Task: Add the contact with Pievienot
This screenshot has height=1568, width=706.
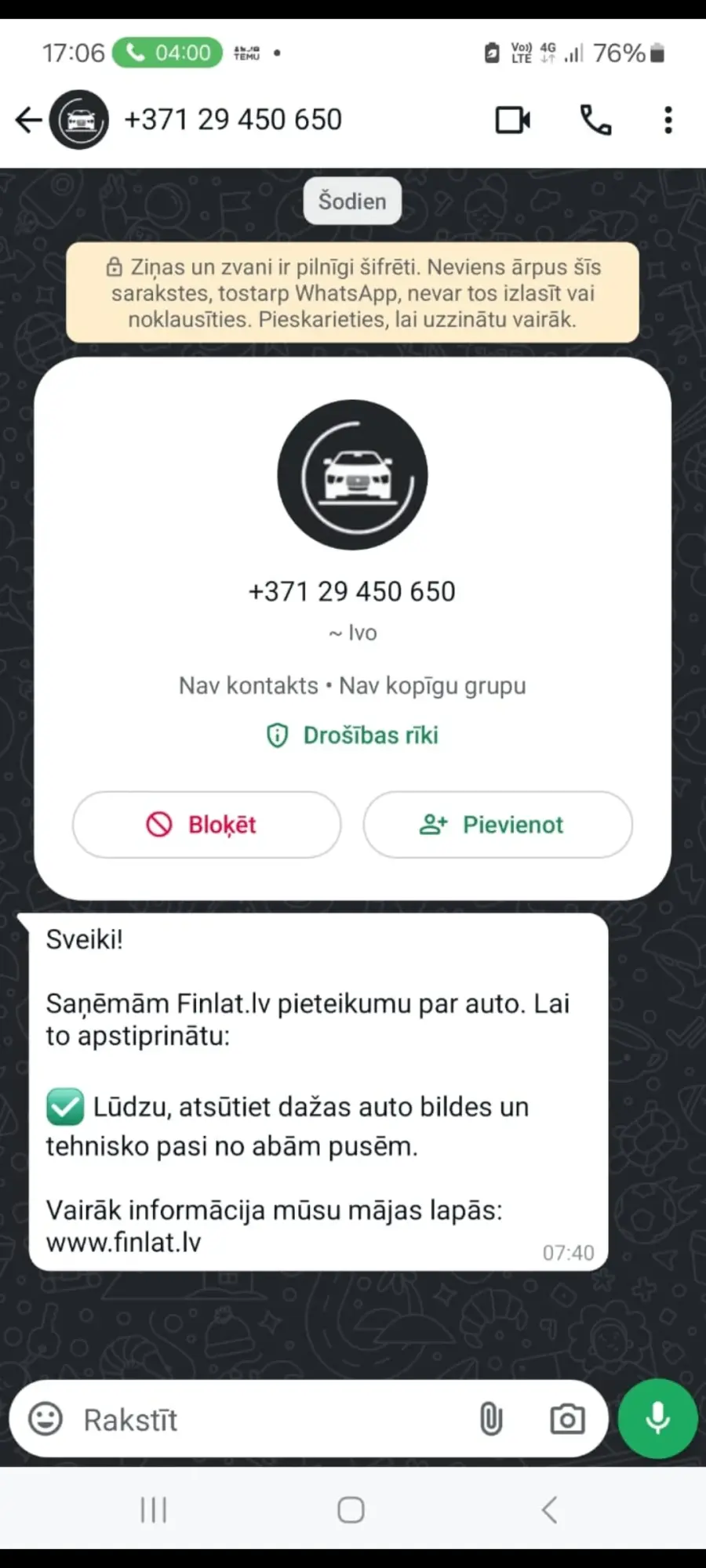Action: [497, 825]
